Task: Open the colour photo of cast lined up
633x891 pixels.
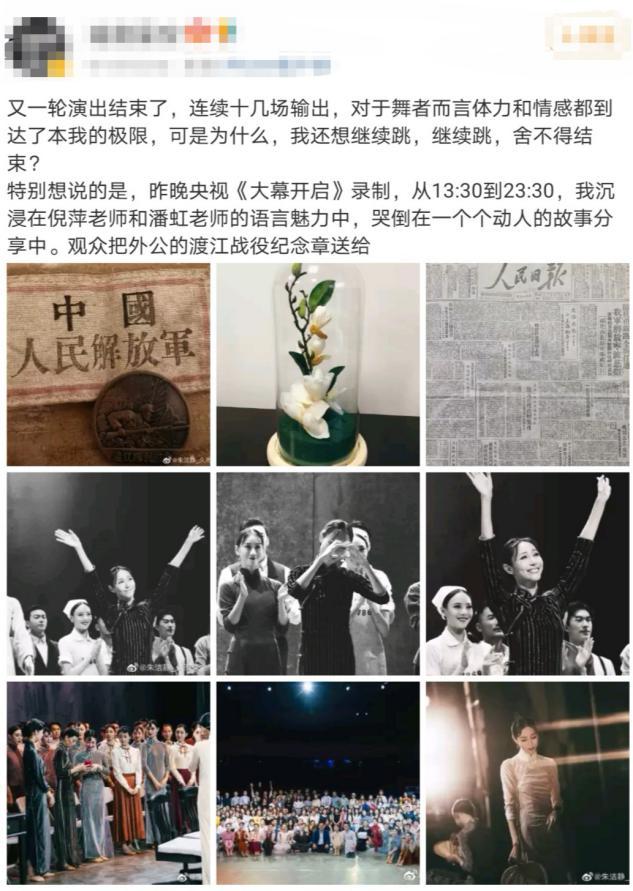Action: (108, 783)
